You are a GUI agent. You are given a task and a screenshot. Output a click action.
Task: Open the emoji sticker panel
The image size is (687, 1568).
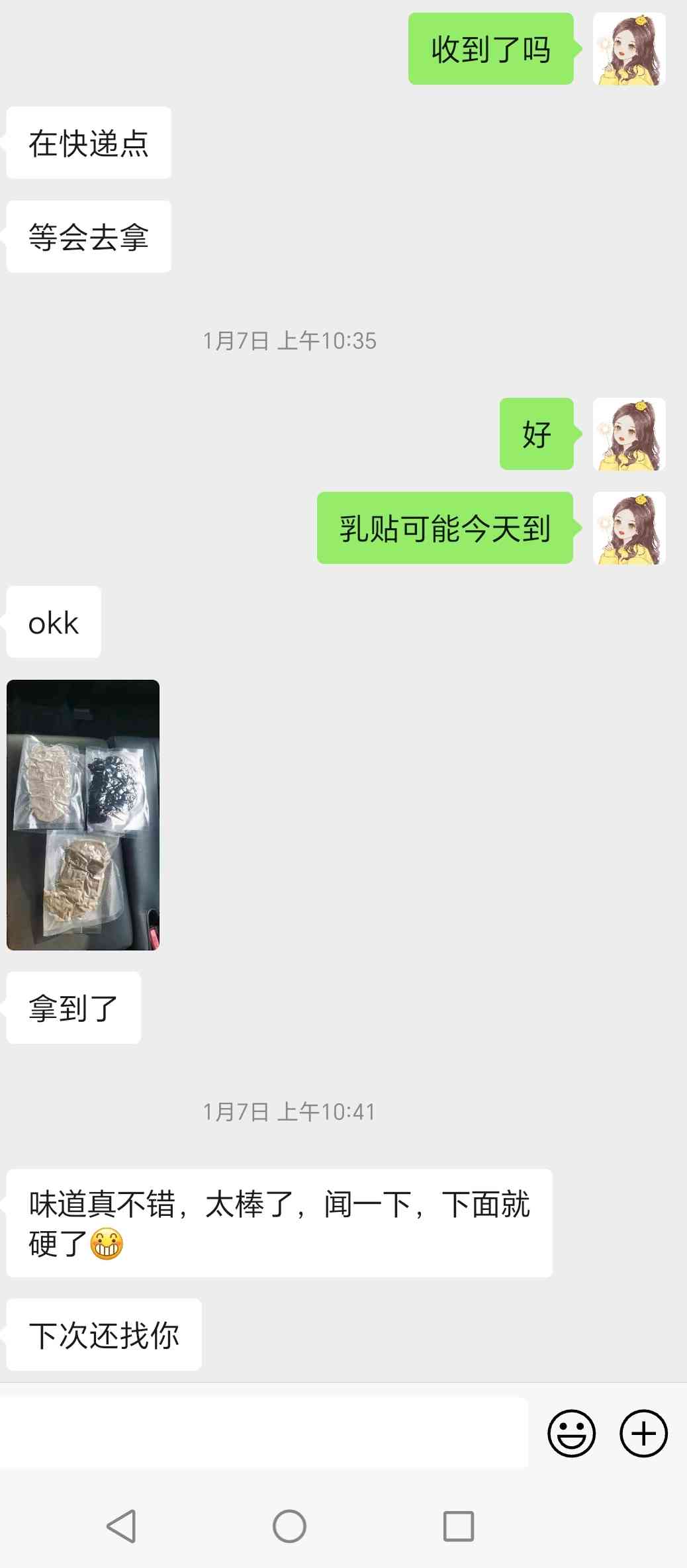571,1434
